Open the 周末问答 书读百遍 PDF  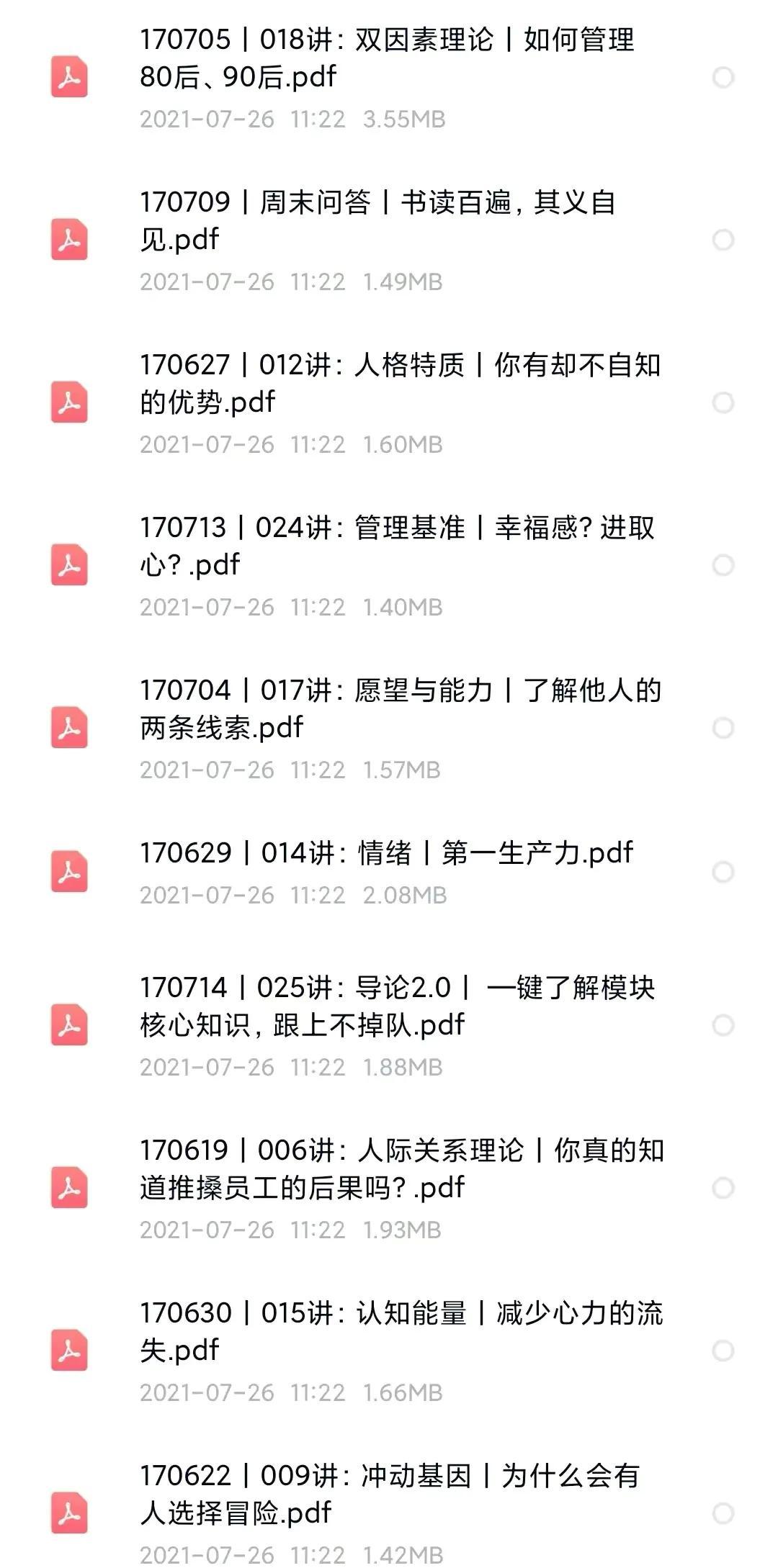click(377, 221)
